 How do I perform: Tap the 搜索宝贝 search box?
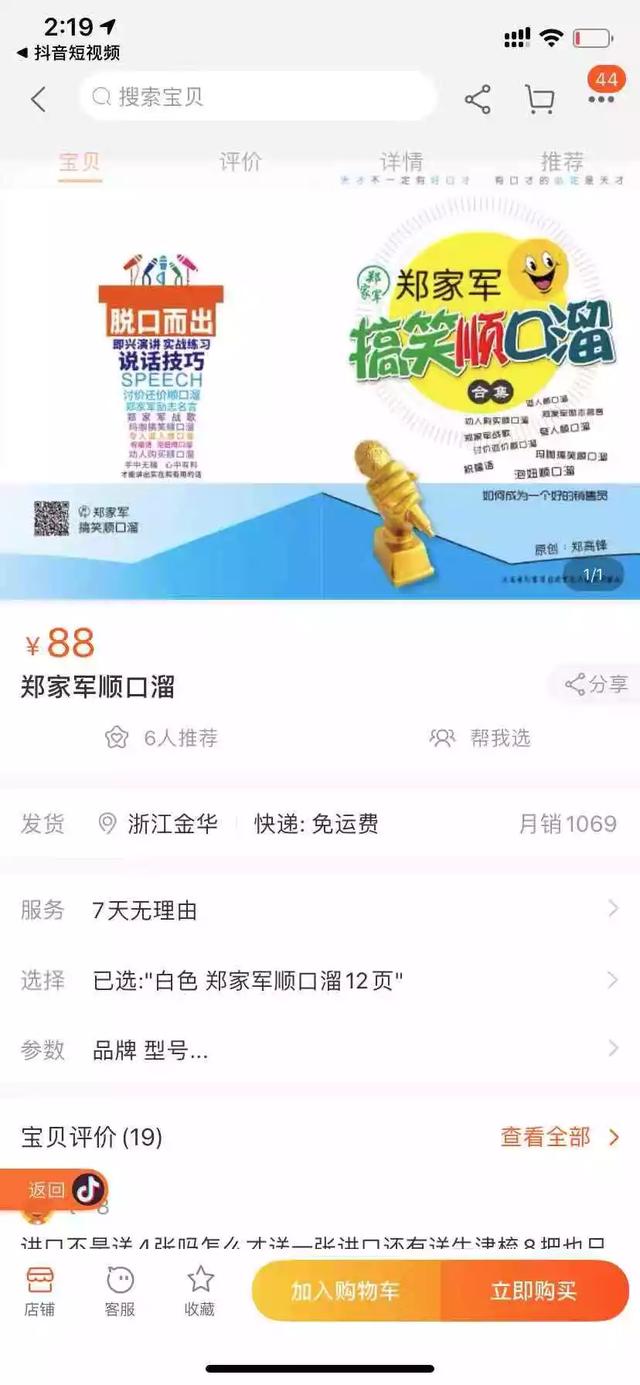click(x=257, y=97)
